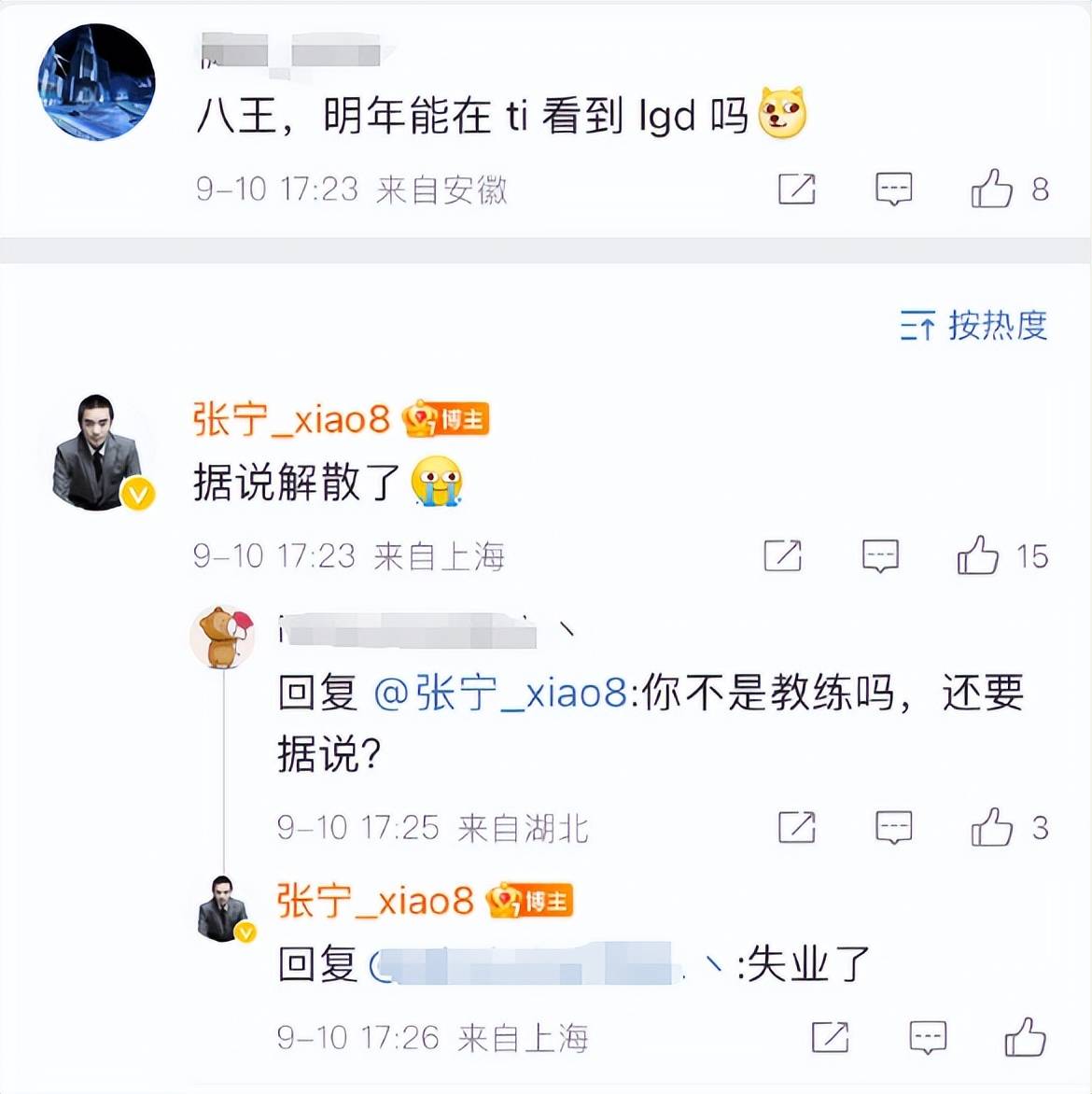The width and height of the screenshot is (1092, 1094).
Task: Like the reply posted from 湖北
Action: click(992, 828)
